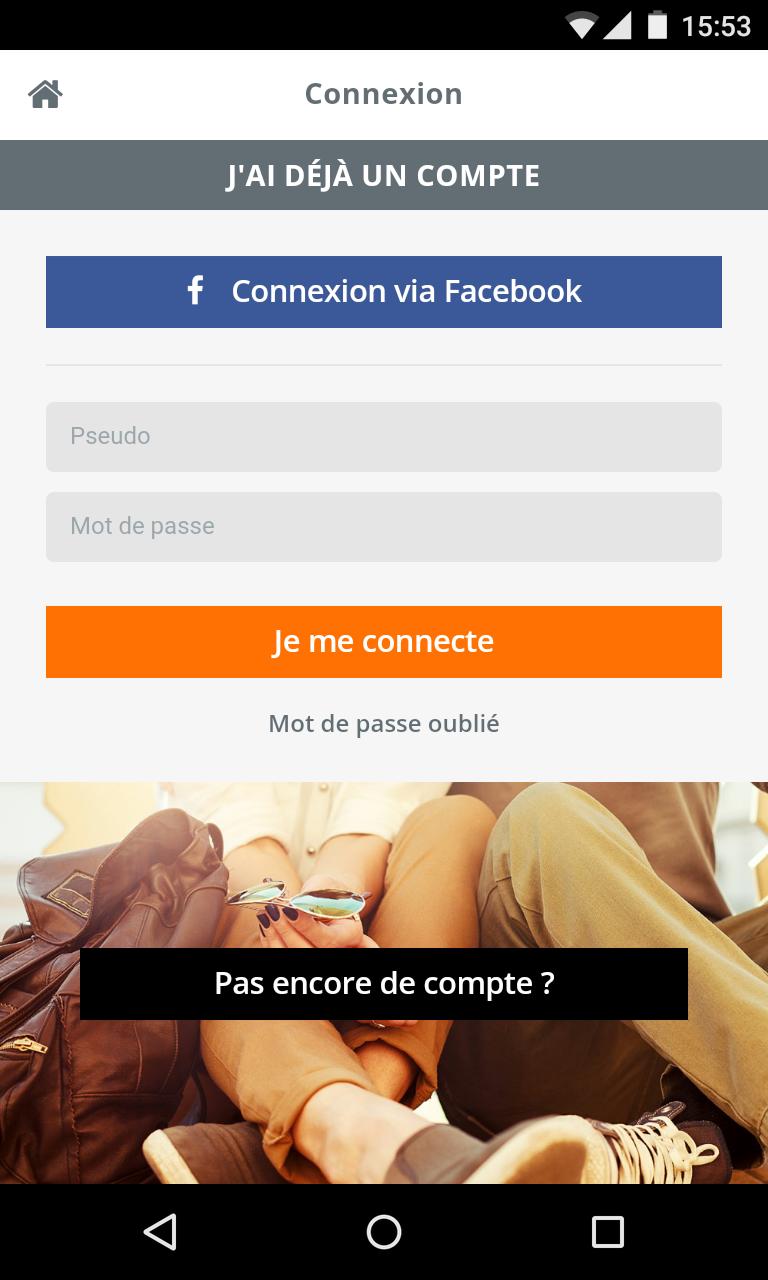Tap the Je me connecte button

point(384,642)
